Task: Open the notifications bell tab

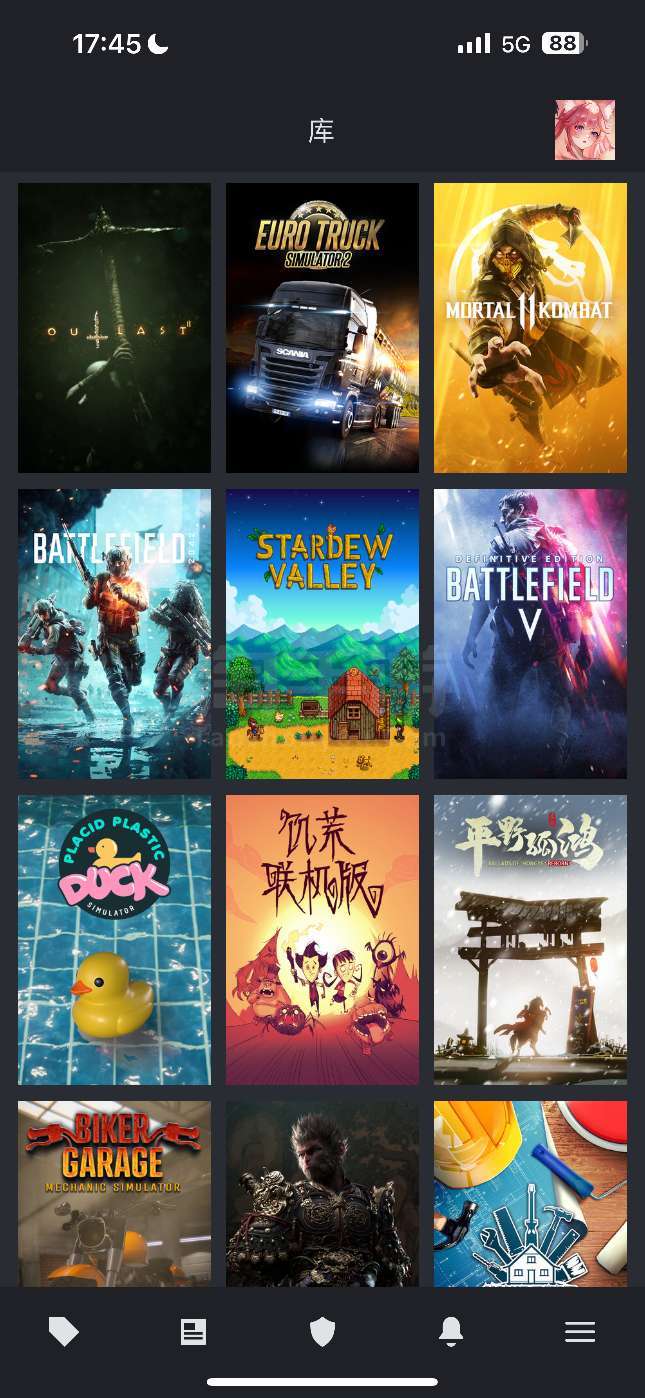Action: click(x=451, y=1331)
